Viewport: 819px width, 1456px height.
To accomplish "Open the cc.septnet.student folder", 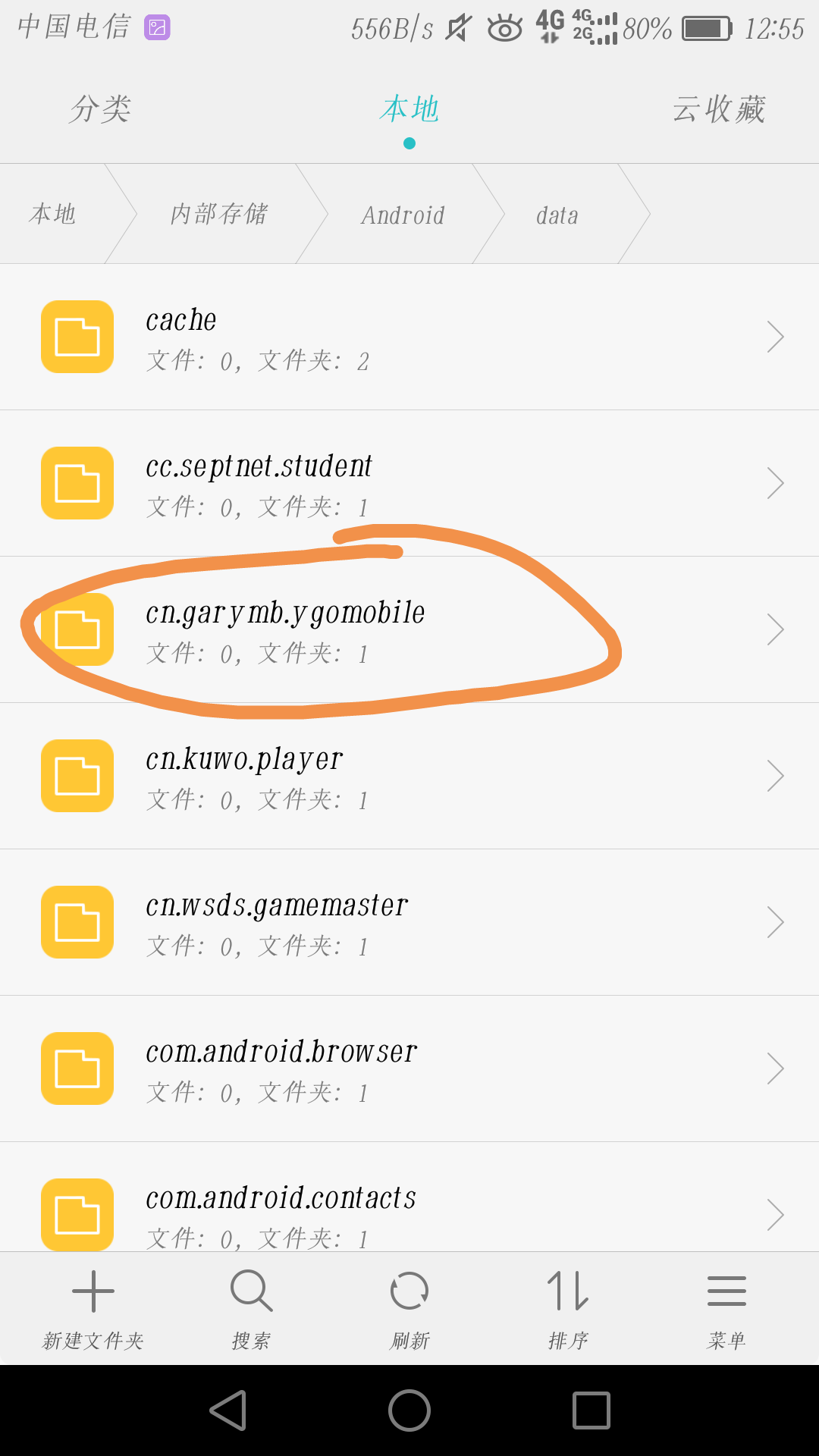I will point(409,483).
